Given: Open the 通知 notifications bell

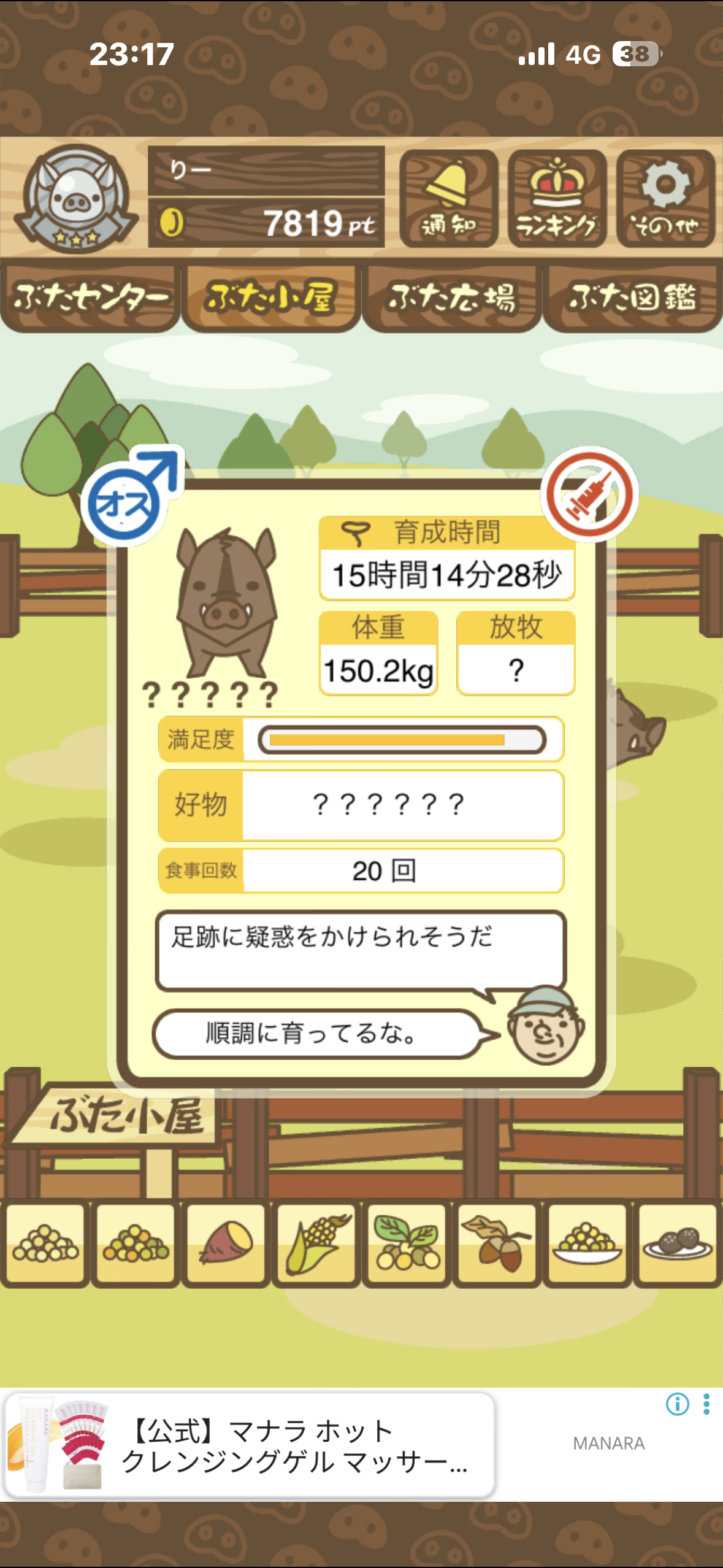Looking at the screenshot, I should click(x=448, y=198).
